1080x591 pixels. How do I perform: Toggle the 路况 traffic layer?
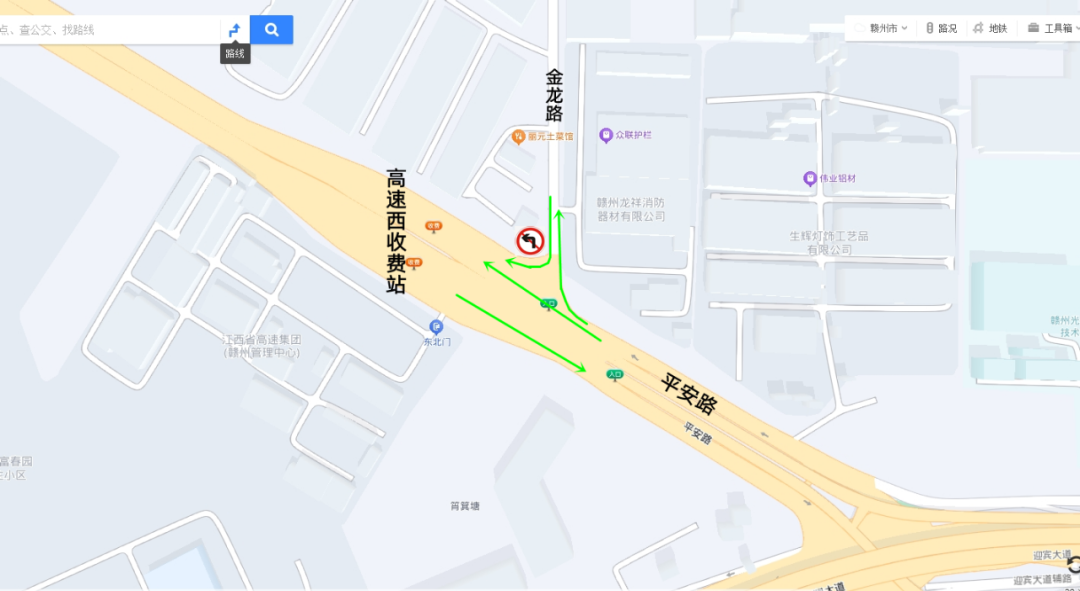pos(941,28)
